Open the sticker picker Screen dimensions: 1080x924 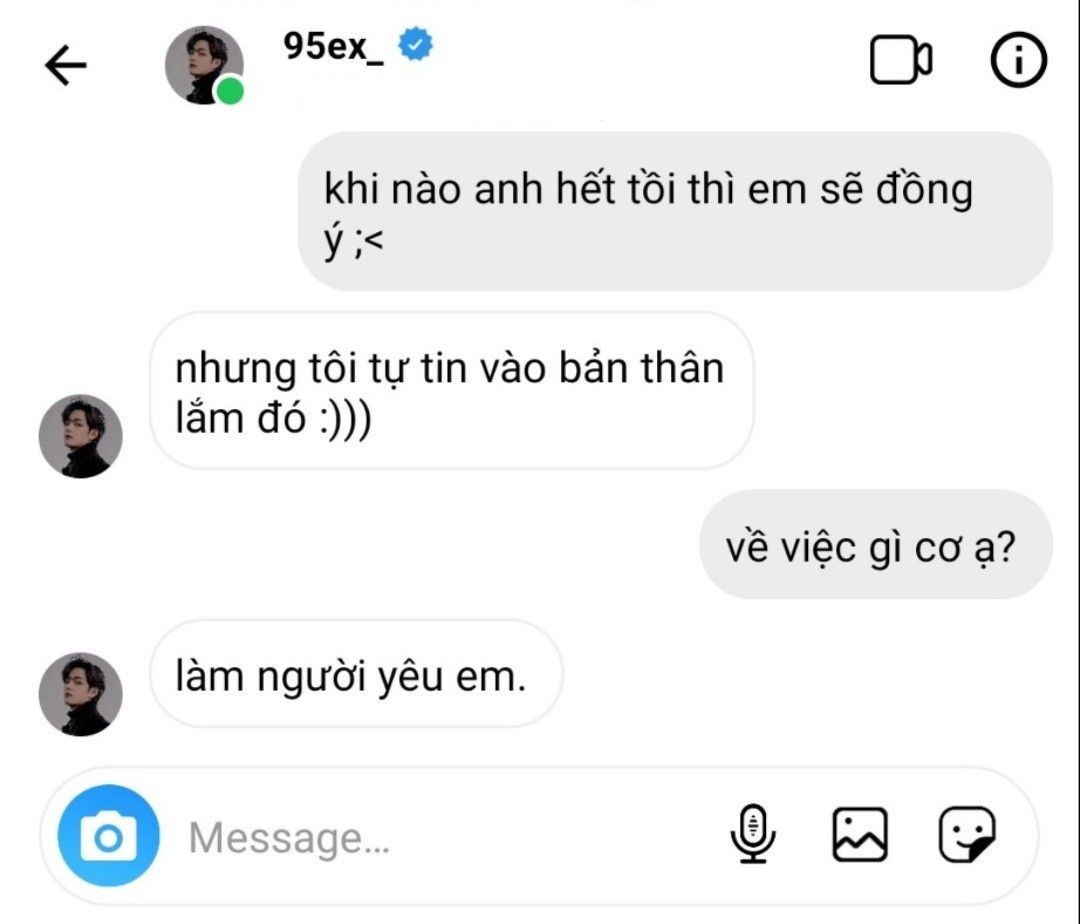(x=967, y=835)
